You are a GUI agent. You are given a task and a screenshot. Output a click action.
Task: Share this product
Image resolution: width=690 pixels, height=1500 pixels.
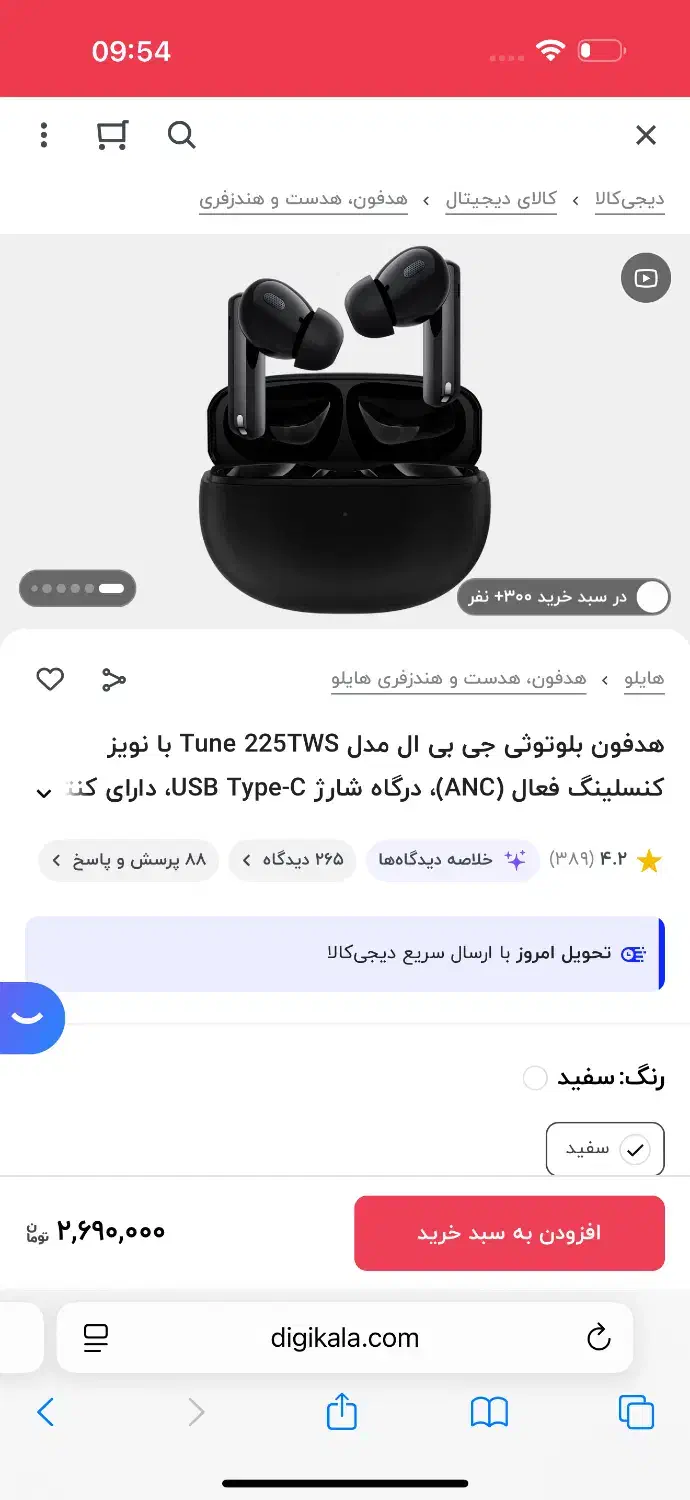point(114,680)
